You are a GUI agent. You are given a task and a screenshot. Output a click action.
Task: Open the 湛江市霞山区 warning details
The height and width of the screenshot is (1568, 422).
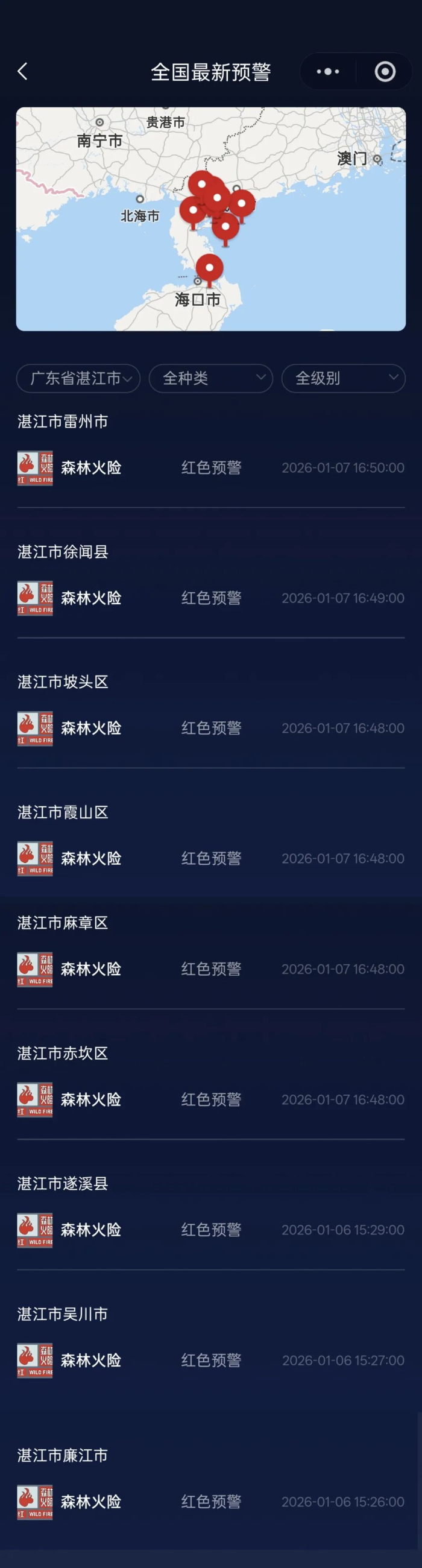click(x=210, y=858)
